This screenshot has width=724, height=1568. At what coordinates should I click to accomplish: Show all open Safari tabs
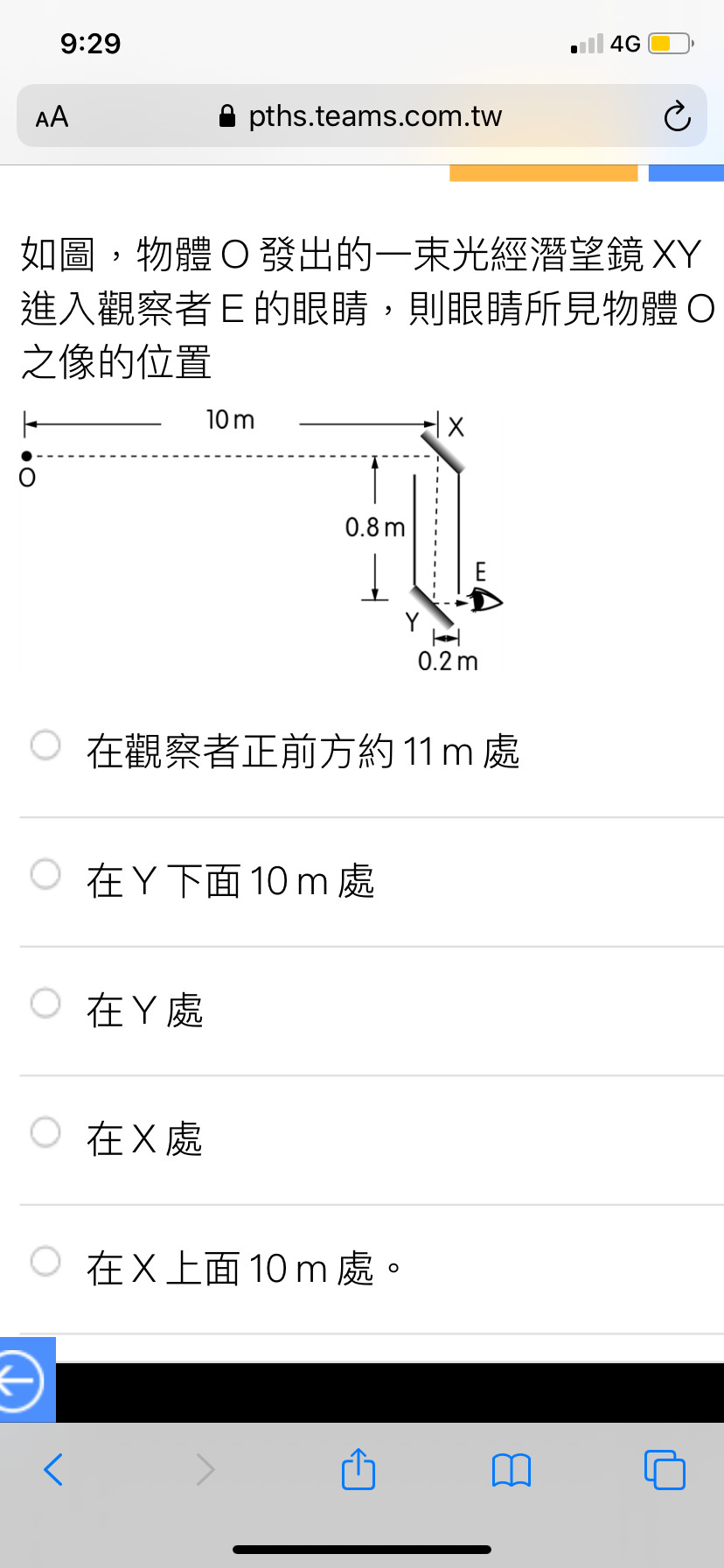(x=665, y=1469)
